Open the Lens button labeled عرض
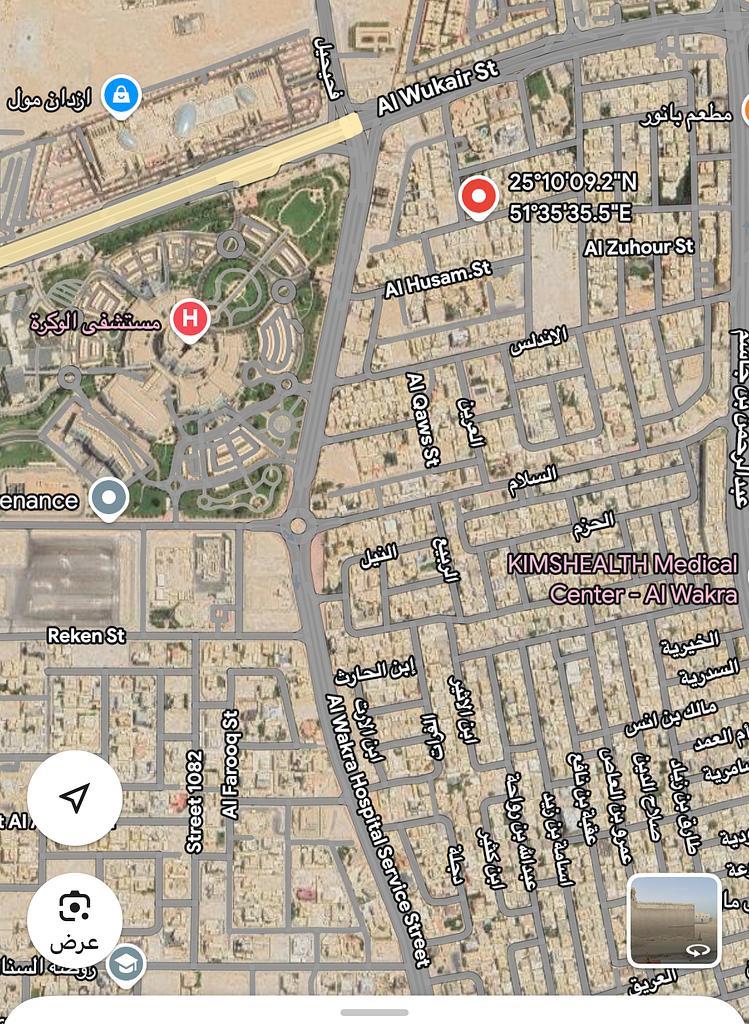This screenshot has width=749, height=1024. (75, 918)
